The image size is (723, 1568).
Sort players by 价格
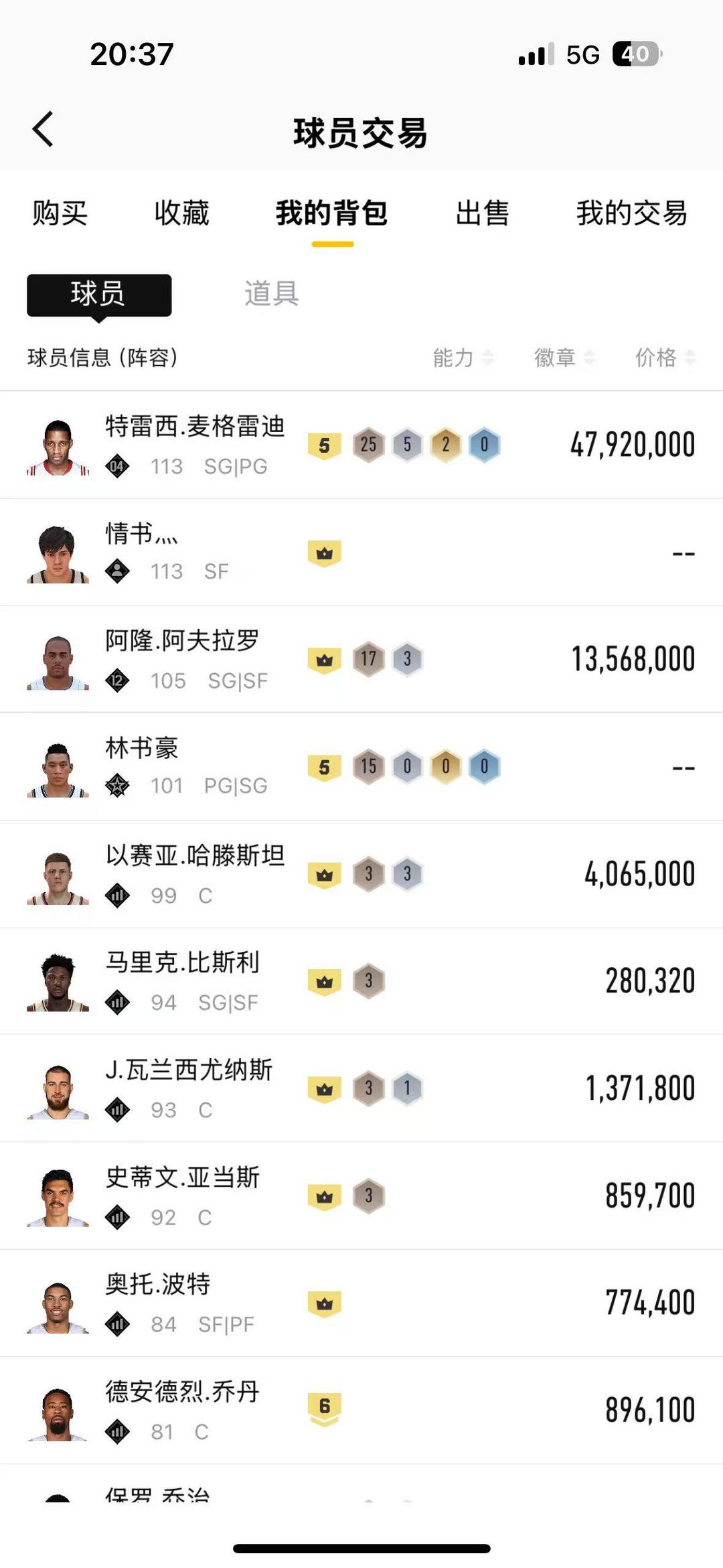665,358
